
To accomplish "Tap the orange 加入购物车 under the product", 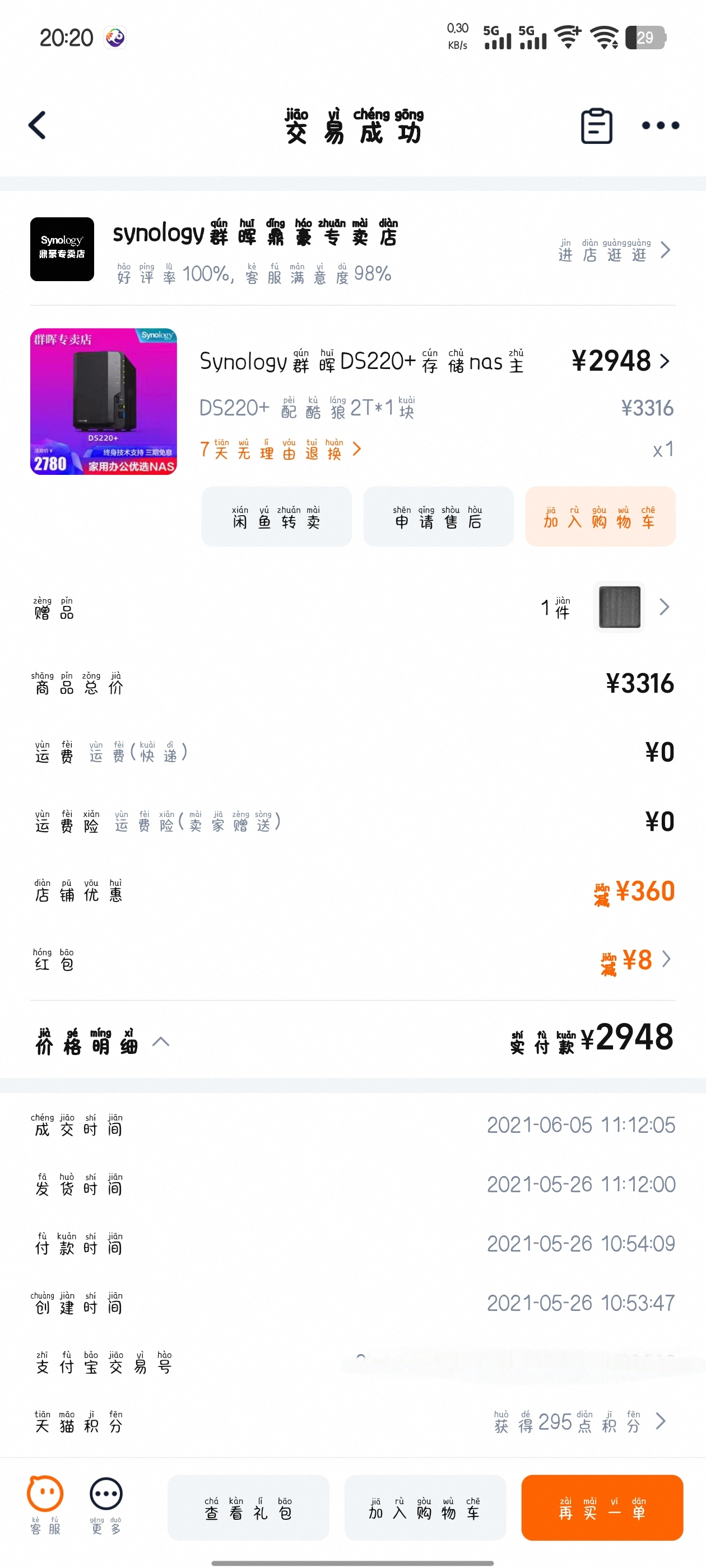I will [600, 517].
